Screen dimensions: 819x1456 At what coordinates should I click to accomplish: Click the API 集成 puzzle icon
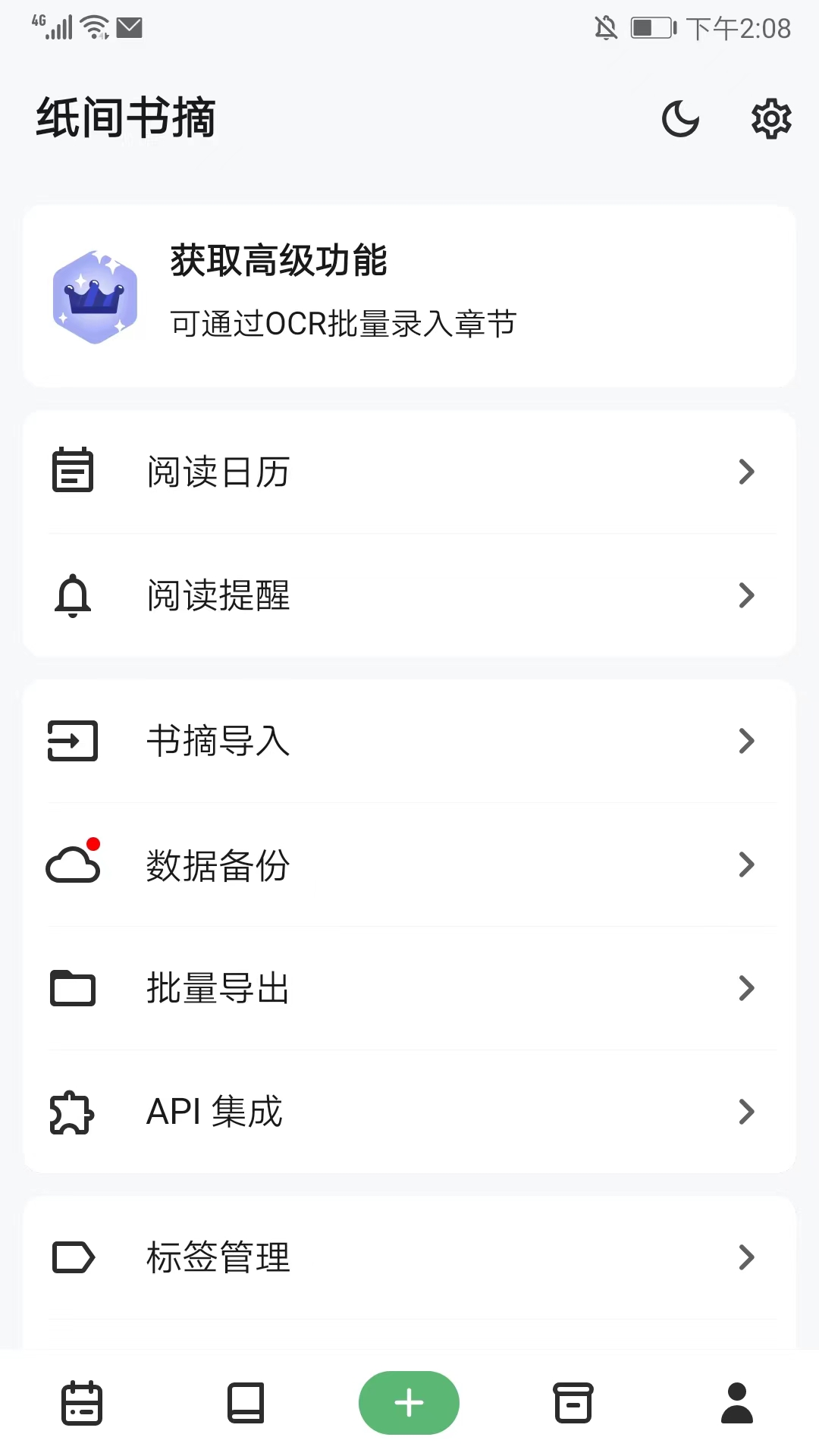(x=73, y=1112)
